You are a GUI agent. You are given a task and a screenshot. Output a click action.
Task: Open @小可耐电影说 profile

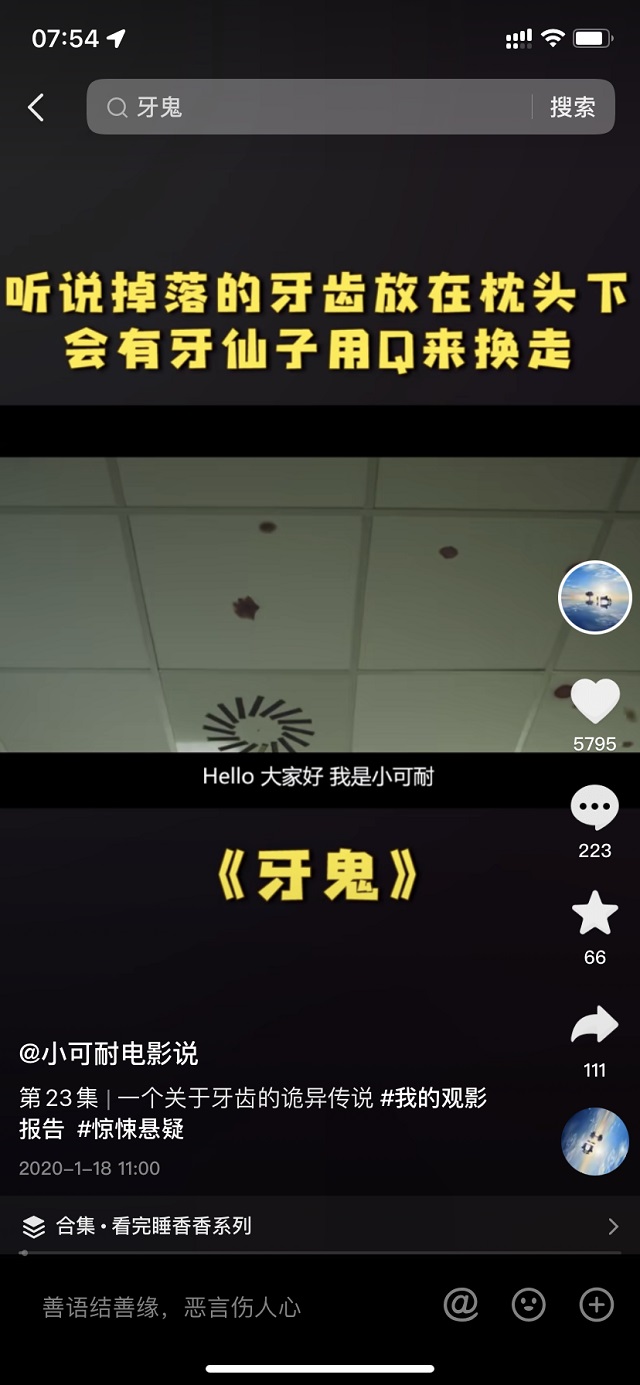[108, 1053]
